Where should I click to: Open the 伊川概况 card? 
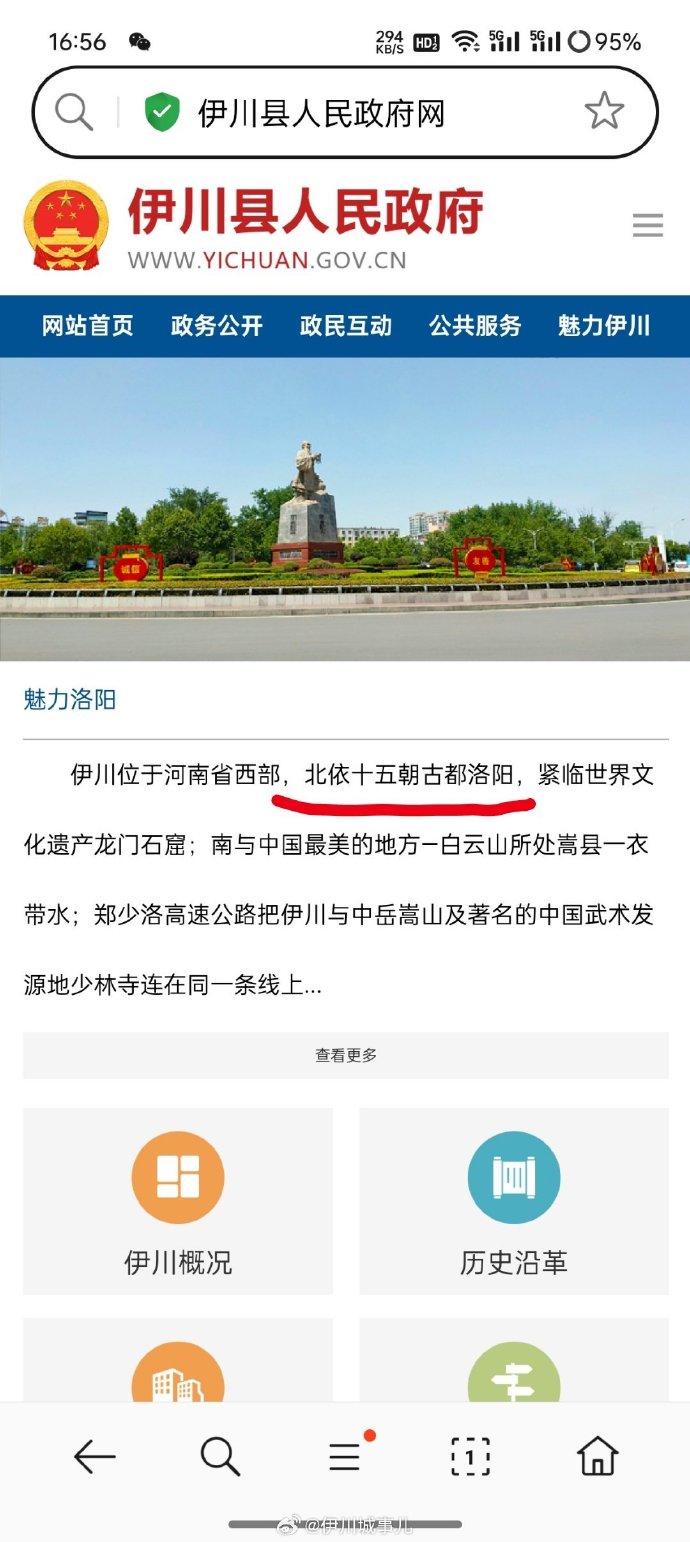click(x=178, y=1201)
